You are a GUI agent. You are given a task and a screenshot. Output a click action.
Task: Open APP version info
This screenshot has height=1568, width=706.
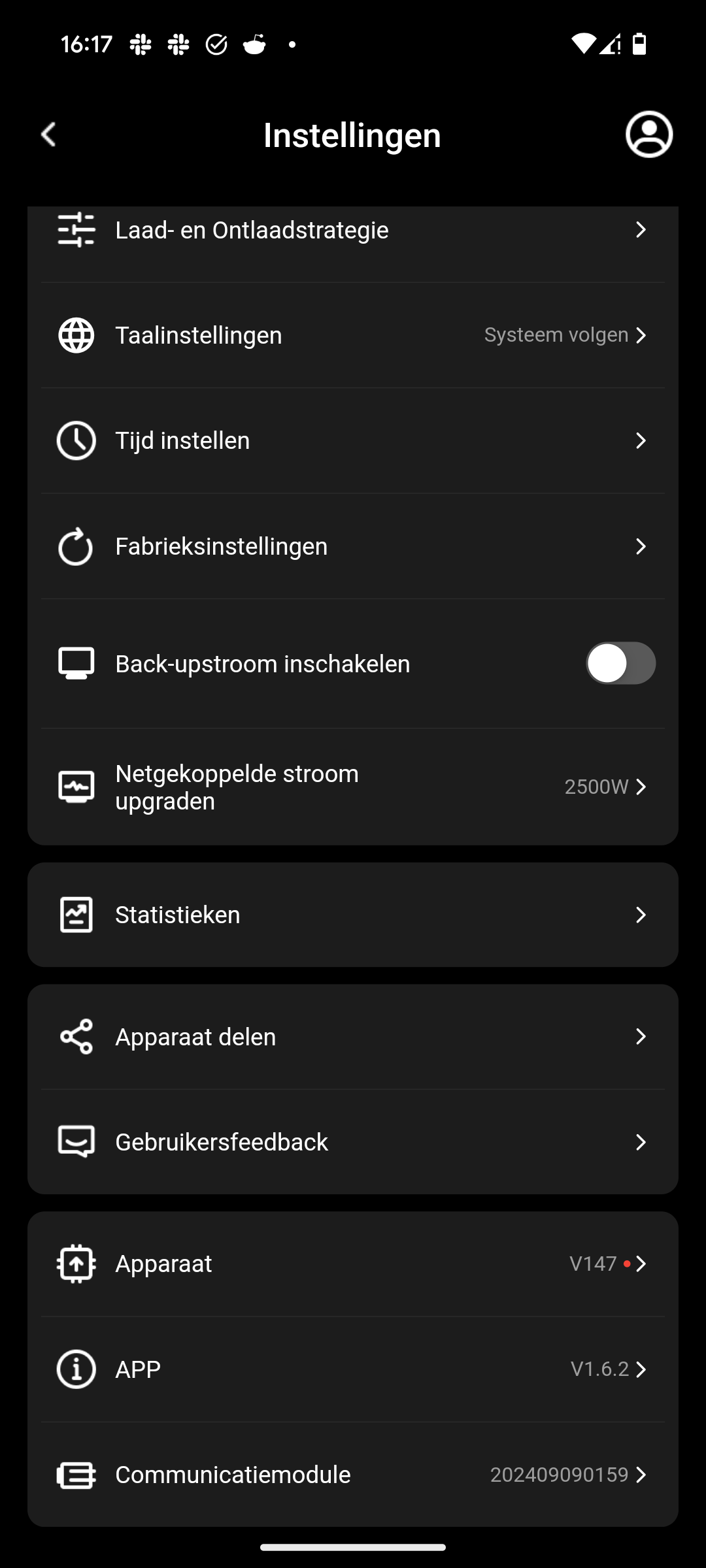point(353,1369)
